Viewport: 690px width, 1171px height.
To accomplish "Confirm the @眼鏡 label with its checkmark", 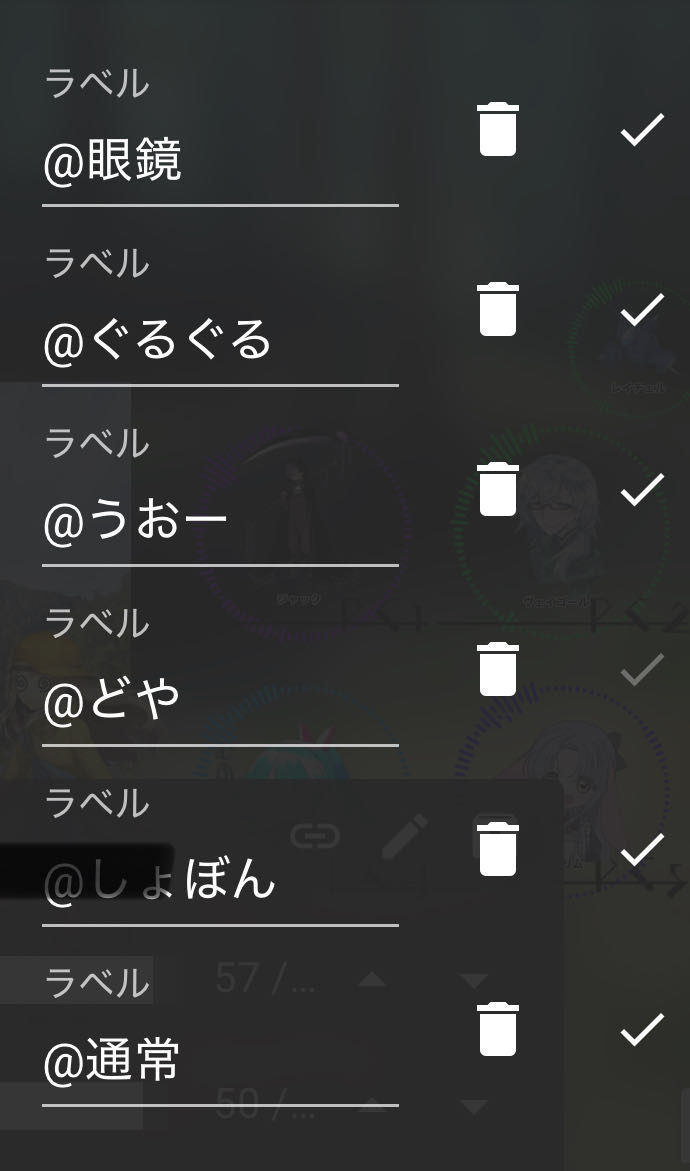I will pos(642,129).
